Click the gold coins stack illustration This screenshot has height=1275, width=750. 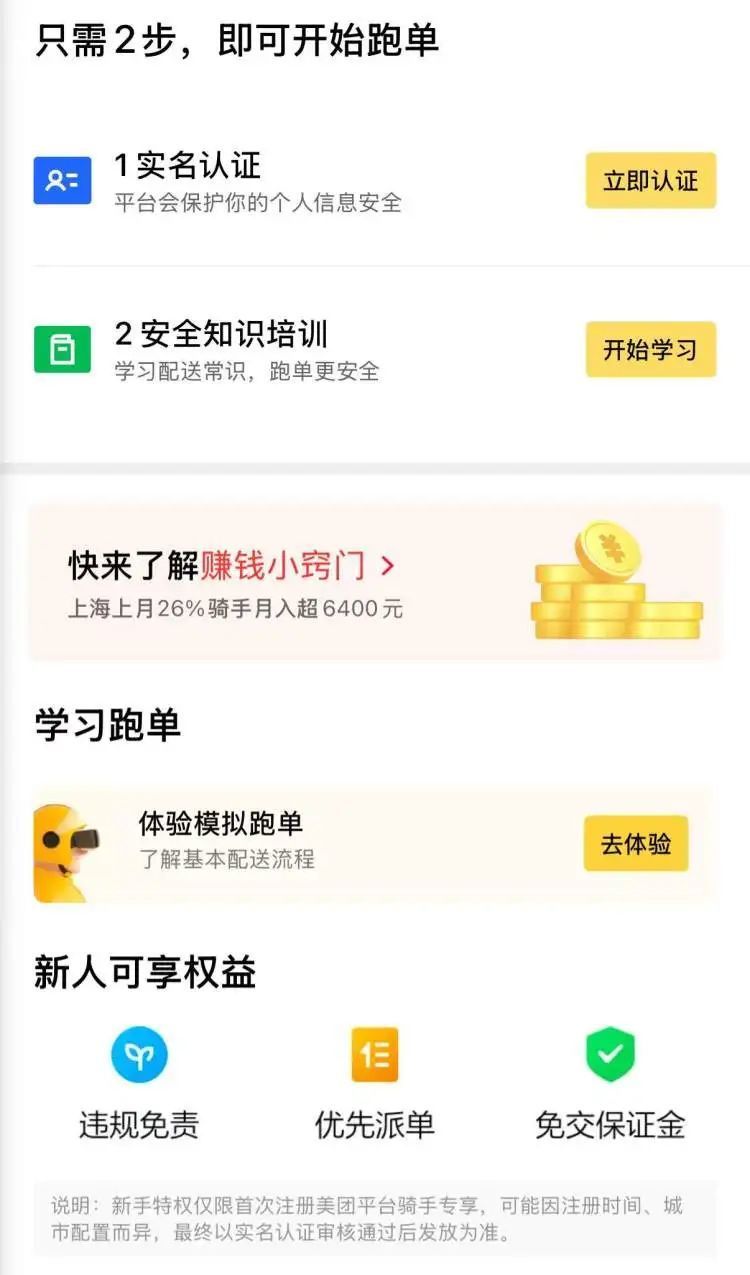(x=615, y=580)
